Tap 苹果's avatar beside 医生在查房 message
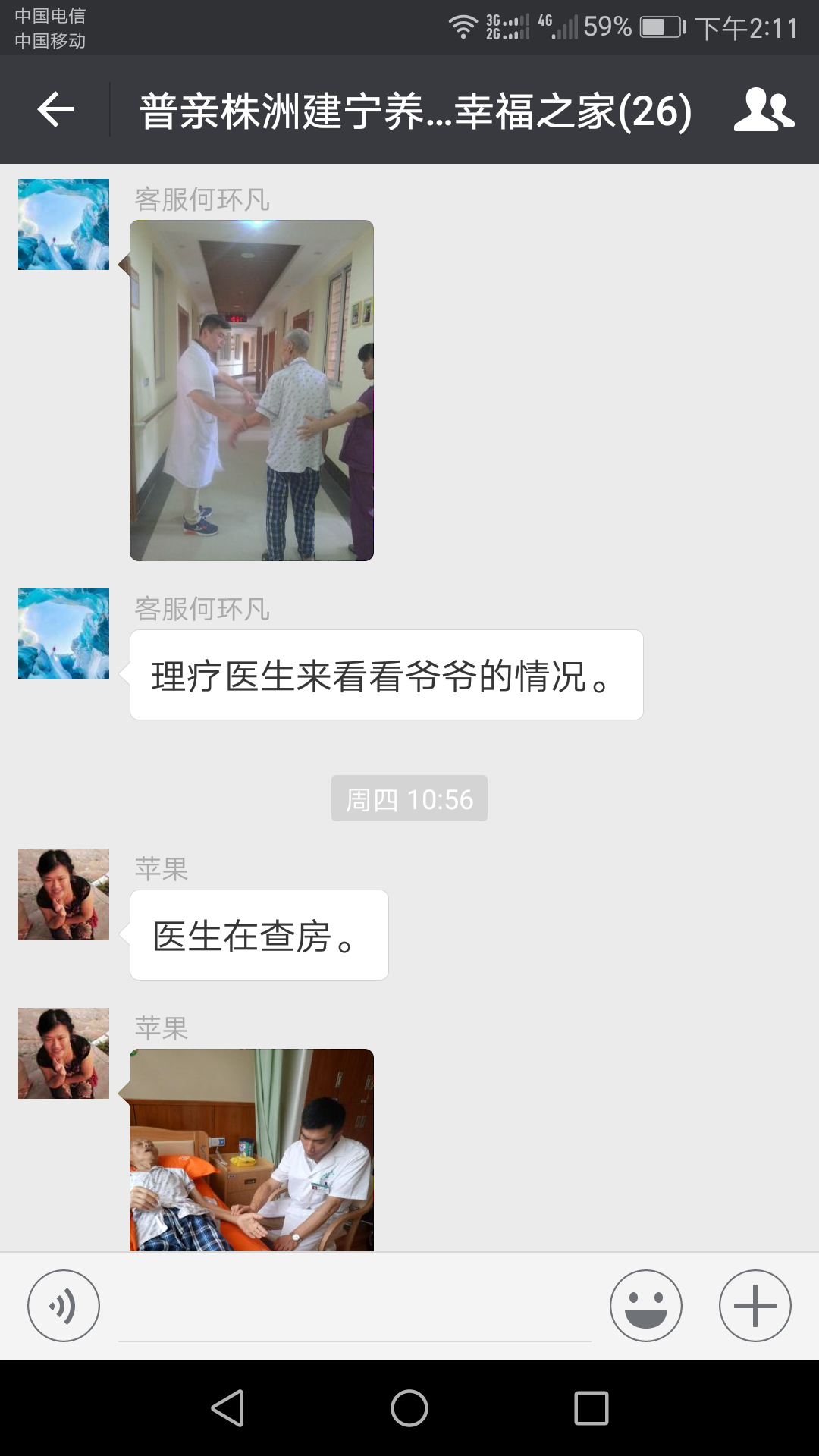Screen dimensions: 819x1456 pyautogui.click(x=64, y=894)
